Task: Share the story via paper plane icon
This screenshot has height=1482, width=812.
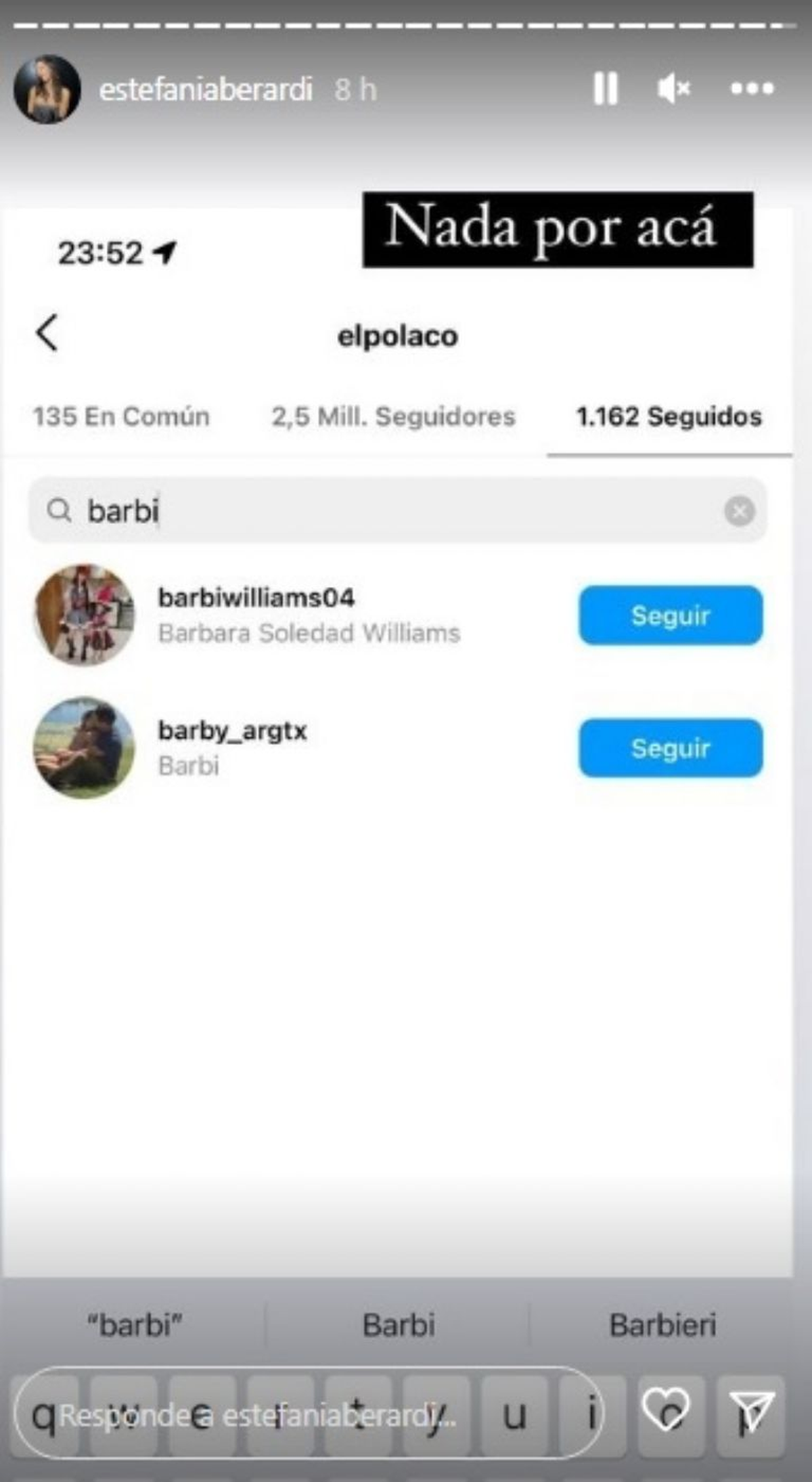Action: [x=751, y=1412]
